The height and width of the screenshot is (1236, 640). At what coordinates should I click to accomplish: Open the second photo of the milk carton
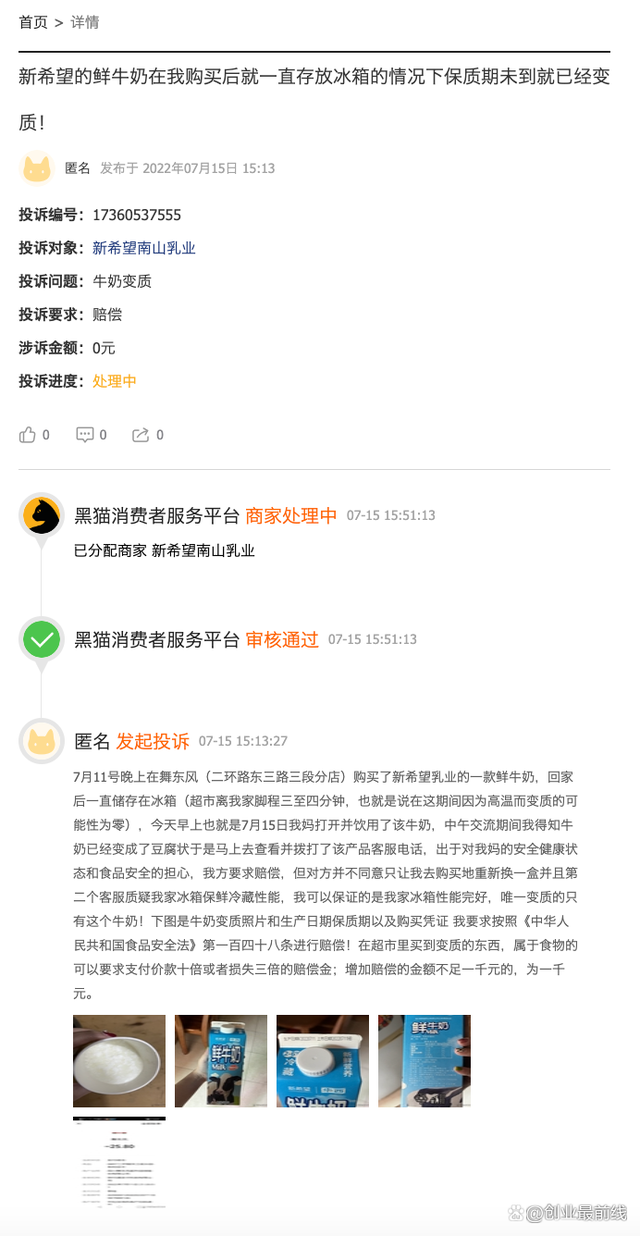(221, 1060)
